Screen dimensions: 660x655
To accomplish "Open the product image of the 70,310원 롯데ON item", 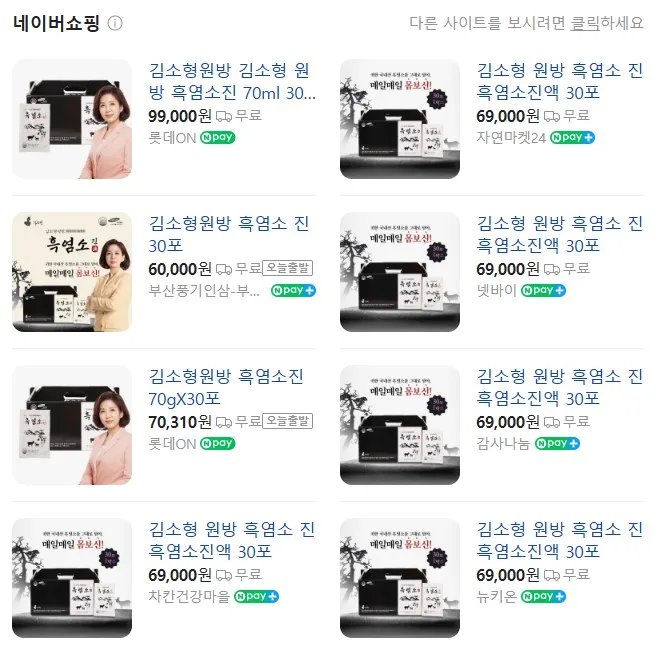I will (x=72, y=425).
